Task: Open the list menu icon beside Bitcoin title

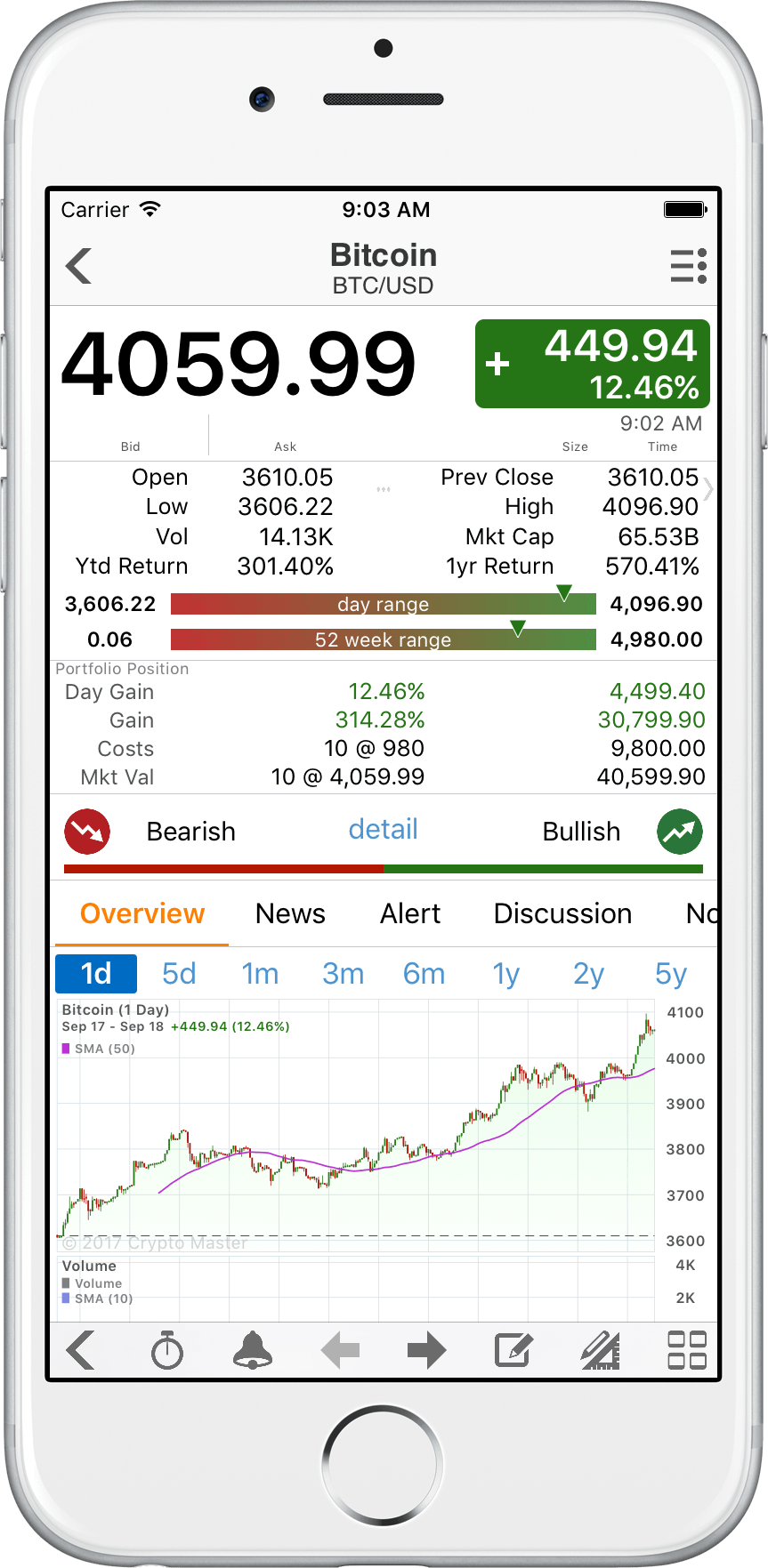Action: click(688, 266)
